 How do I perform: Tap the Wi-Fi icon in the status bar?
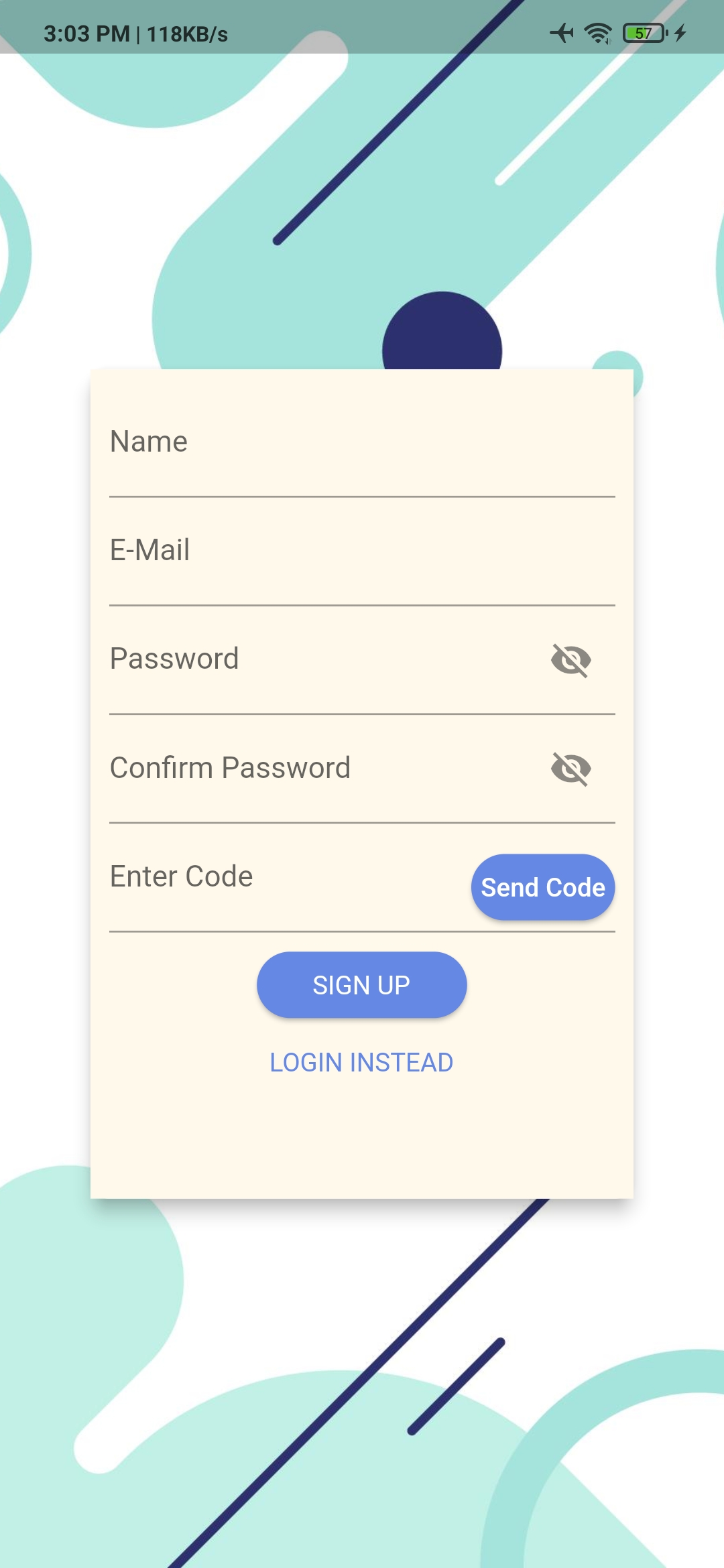coord(599,34)
